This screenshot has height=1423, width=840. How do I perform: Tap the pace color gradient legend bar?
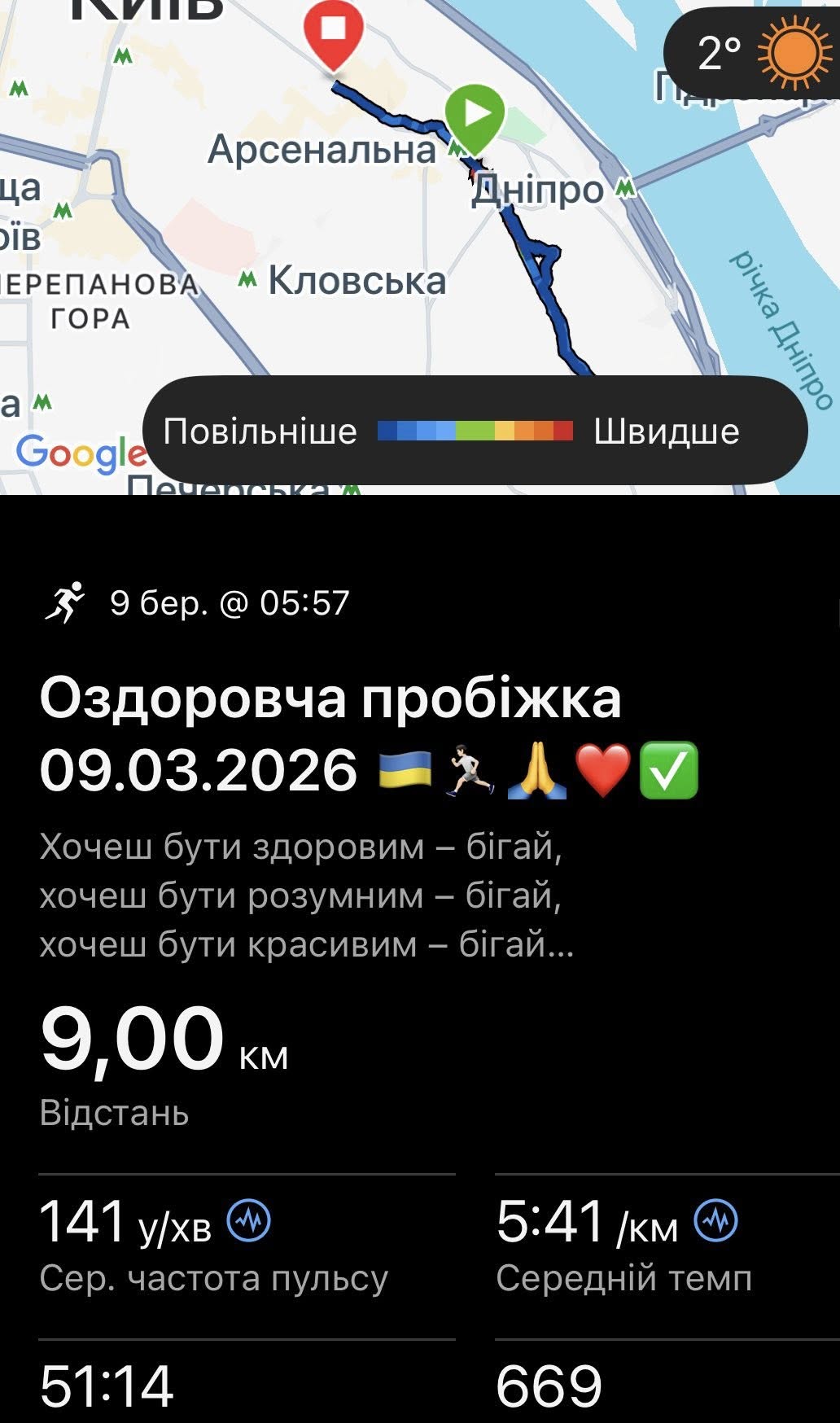[x=475, y=431]
